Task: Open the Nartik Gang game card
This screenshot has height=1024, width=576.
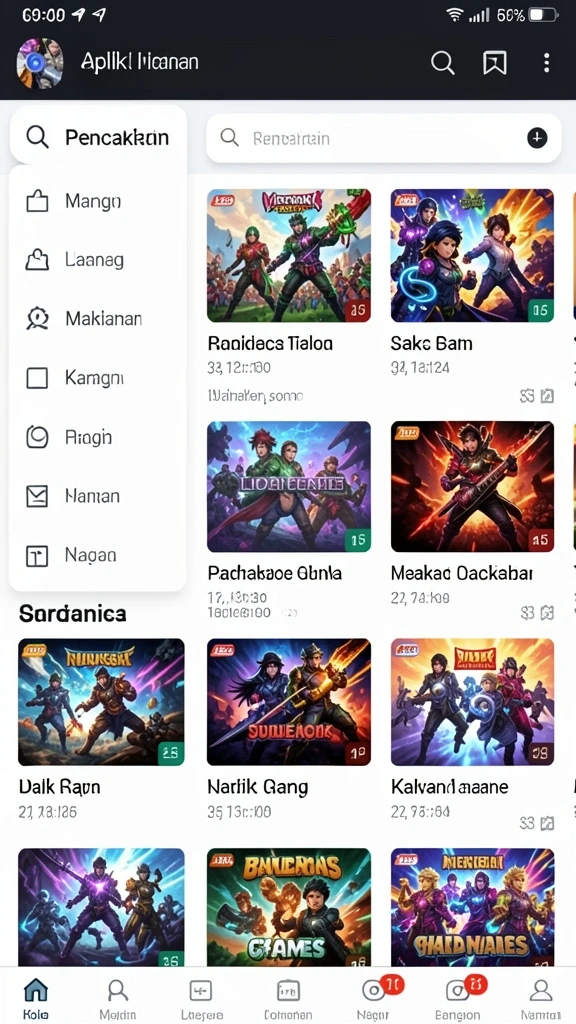Action: [289, 729]
